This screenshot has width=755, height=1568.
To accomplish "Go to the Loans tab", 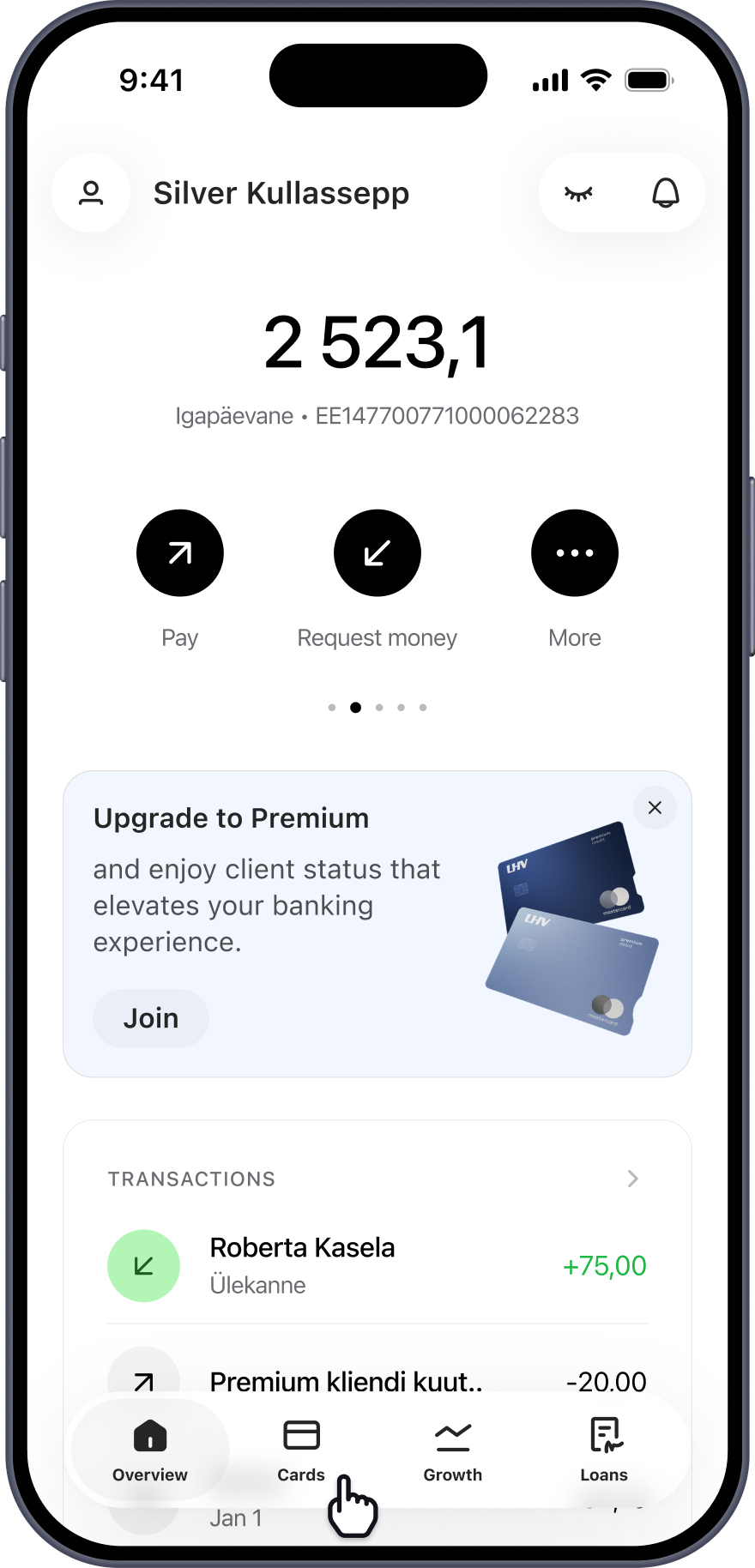I will pos(604,1450).
